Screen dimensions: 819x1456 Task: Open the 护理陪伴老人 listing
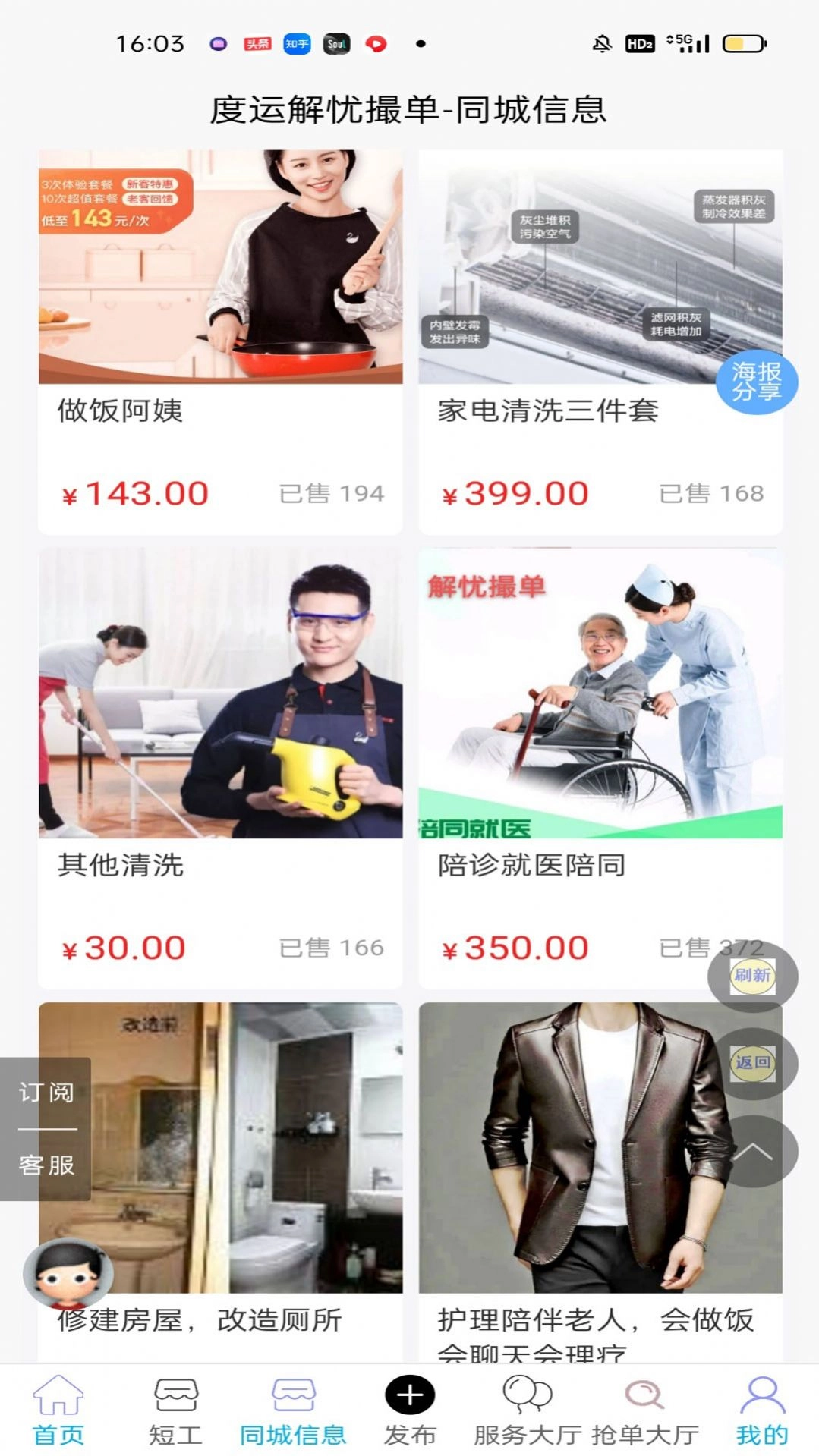(599, 1146)
